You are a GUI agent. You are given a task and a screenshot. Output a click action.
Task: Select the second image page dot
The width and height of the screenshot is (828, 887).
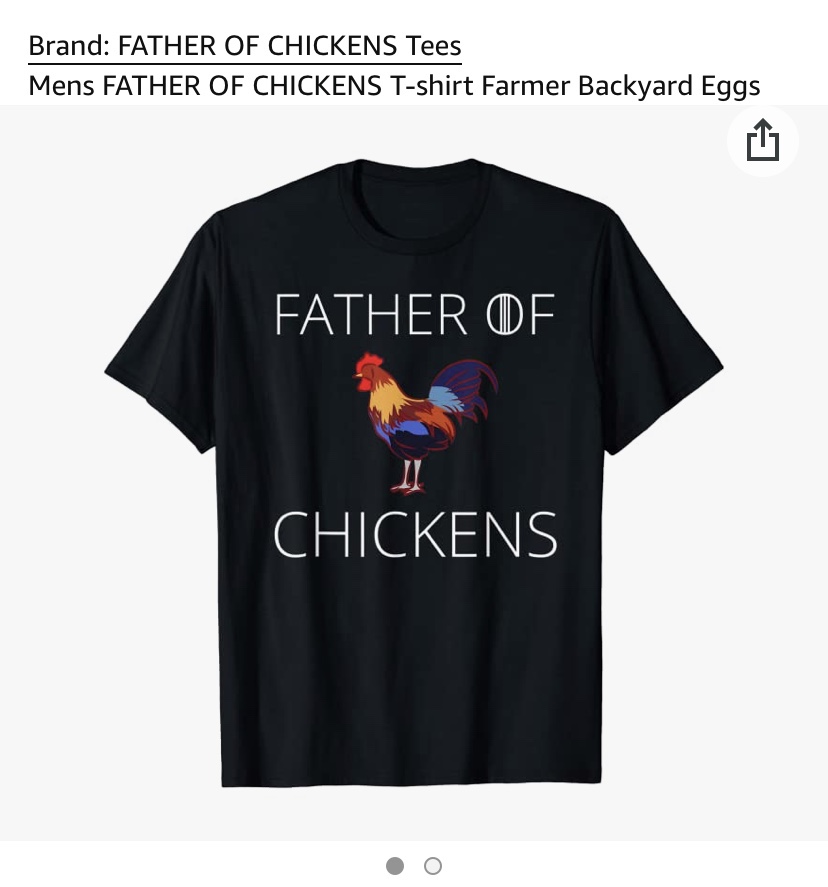click(x=433, y=866)
